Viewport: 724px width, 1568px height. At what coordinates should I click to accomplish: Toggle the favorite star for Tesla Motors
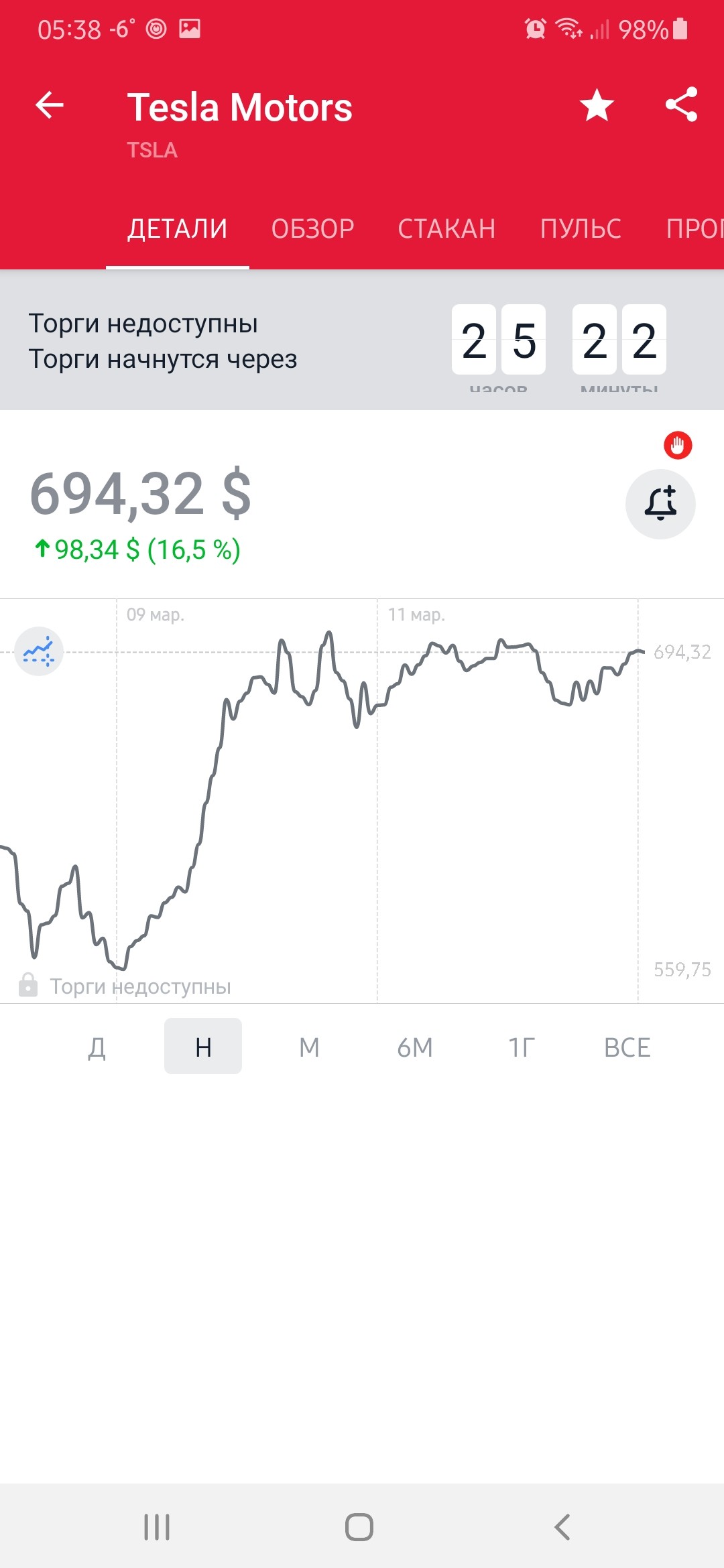tap(597, 105)
